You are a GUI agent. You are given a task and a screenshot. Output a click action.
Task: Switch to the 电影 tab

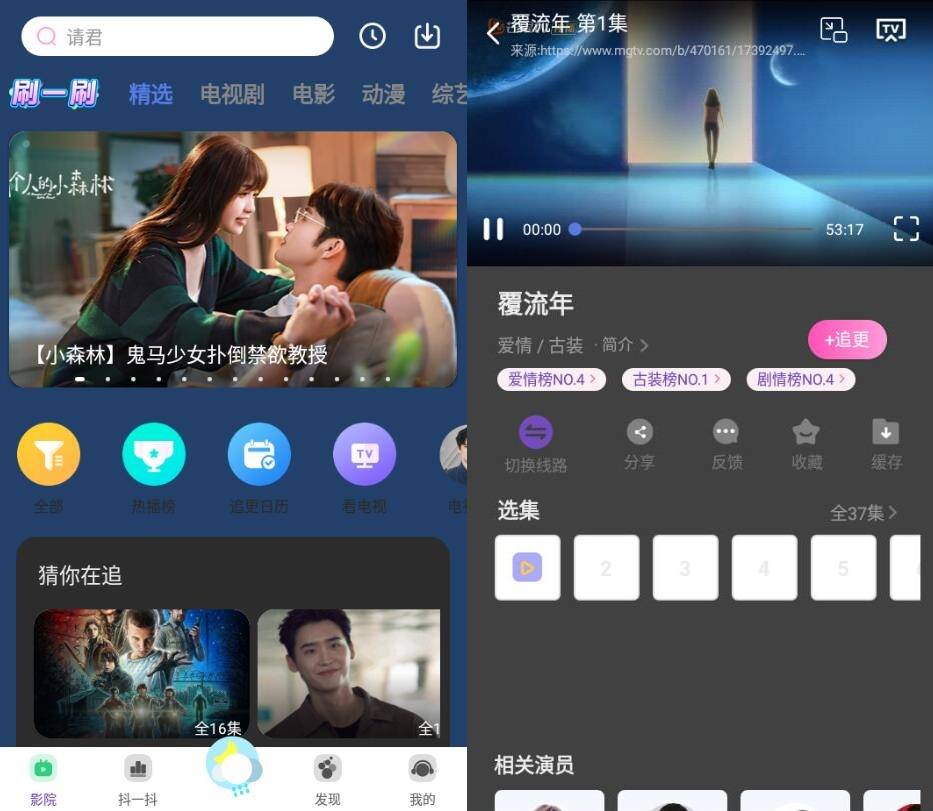pos(313,94)
